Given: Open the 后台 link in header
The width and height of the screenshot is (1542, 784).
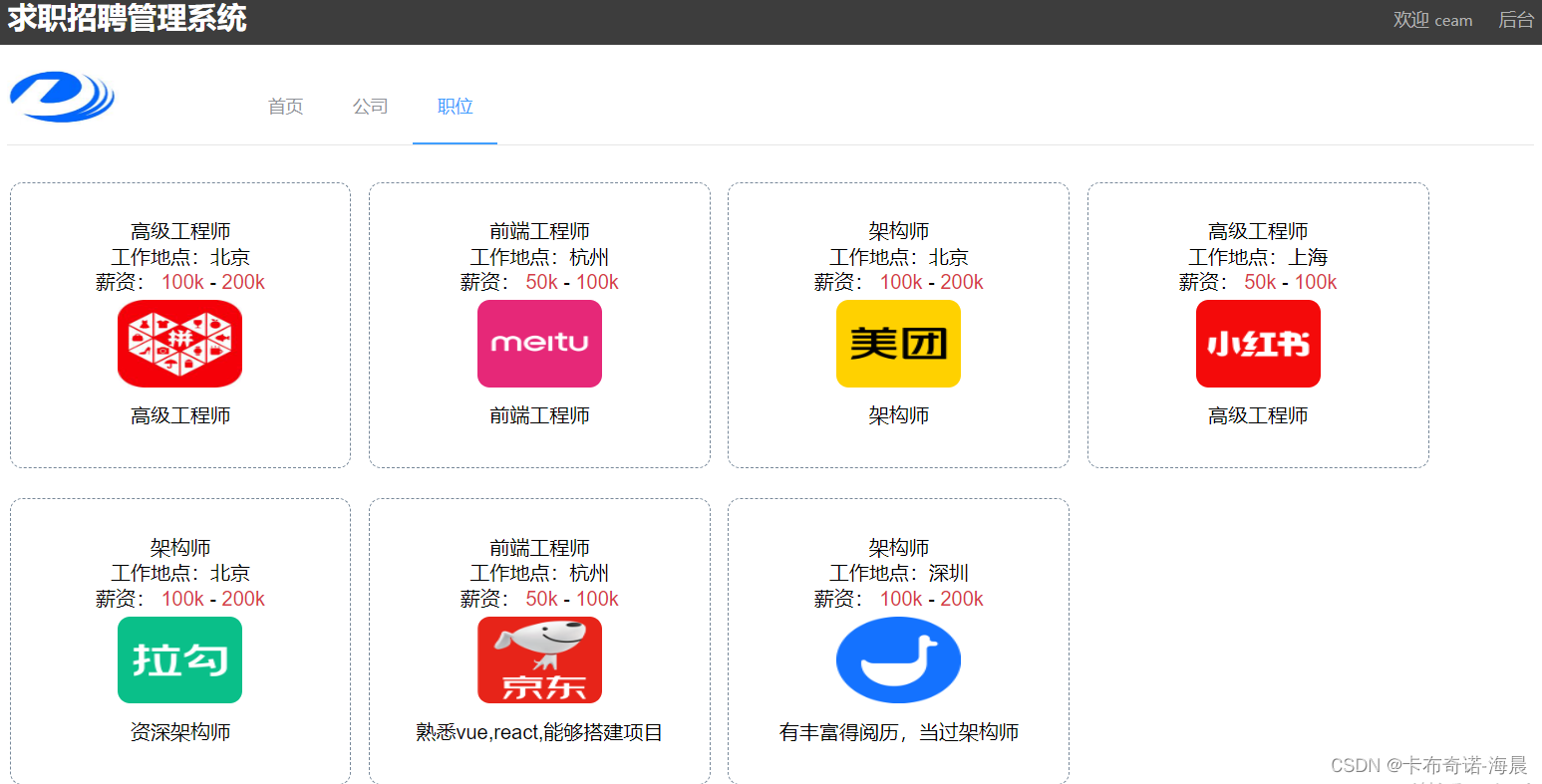Looking at the screenshot, I should 1515,20.
